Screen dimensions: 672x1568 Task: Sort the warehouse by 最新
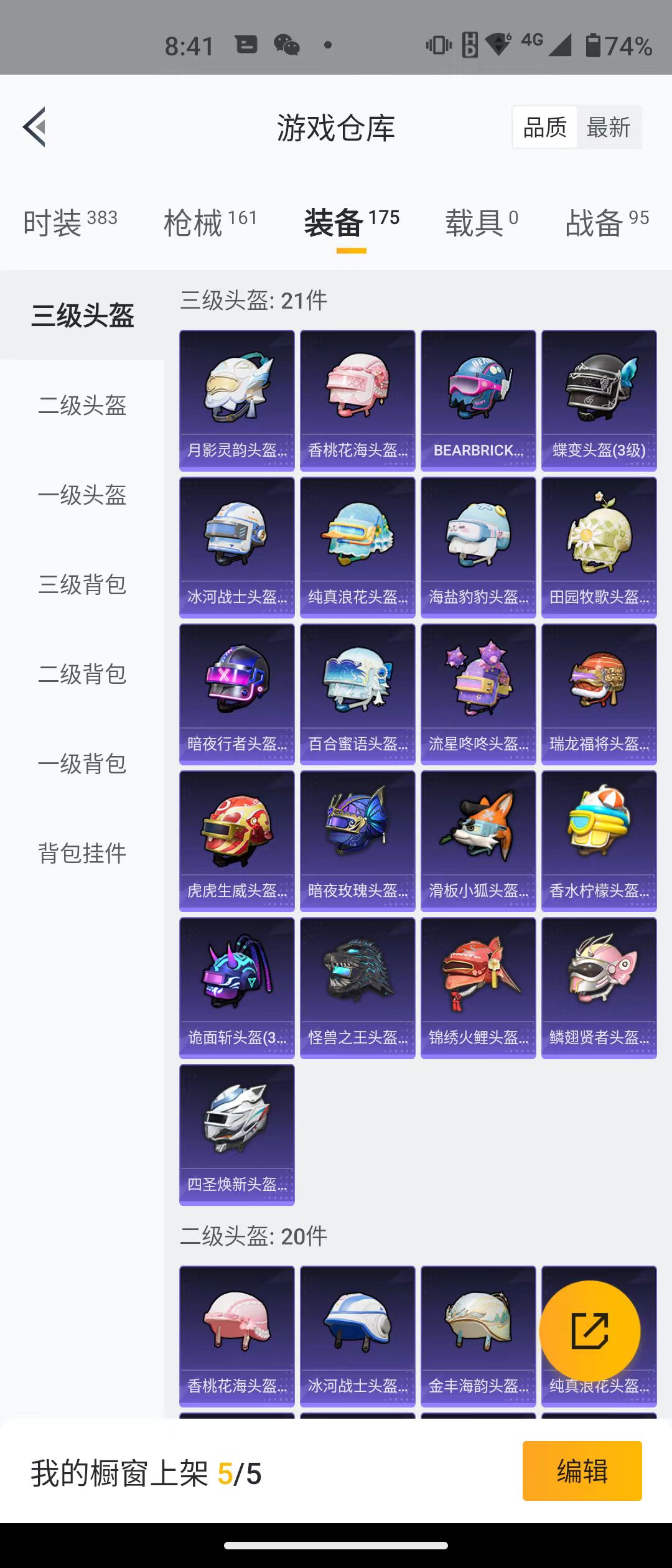(x=608, y=128)
